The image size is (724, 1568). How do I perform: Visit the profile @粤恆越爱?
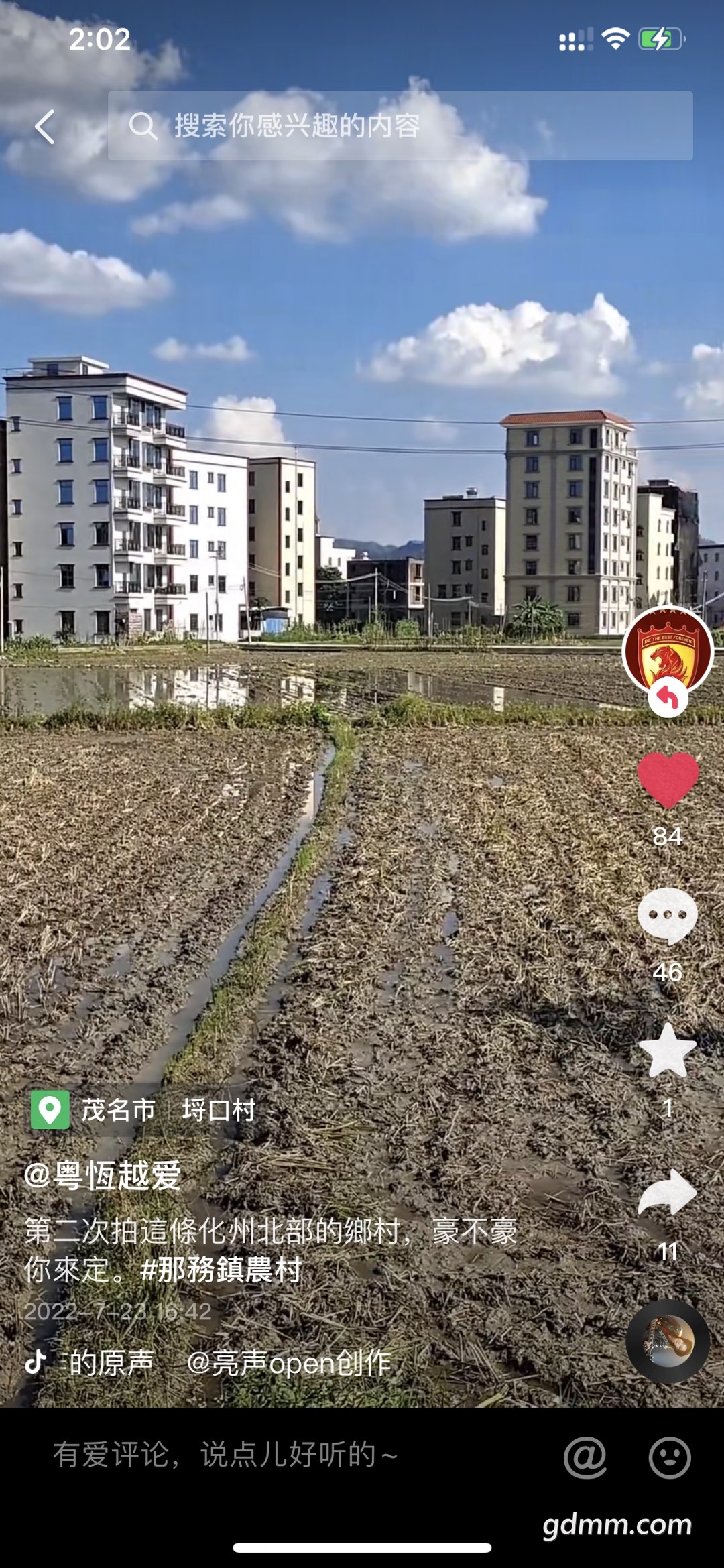[103, 1176]
